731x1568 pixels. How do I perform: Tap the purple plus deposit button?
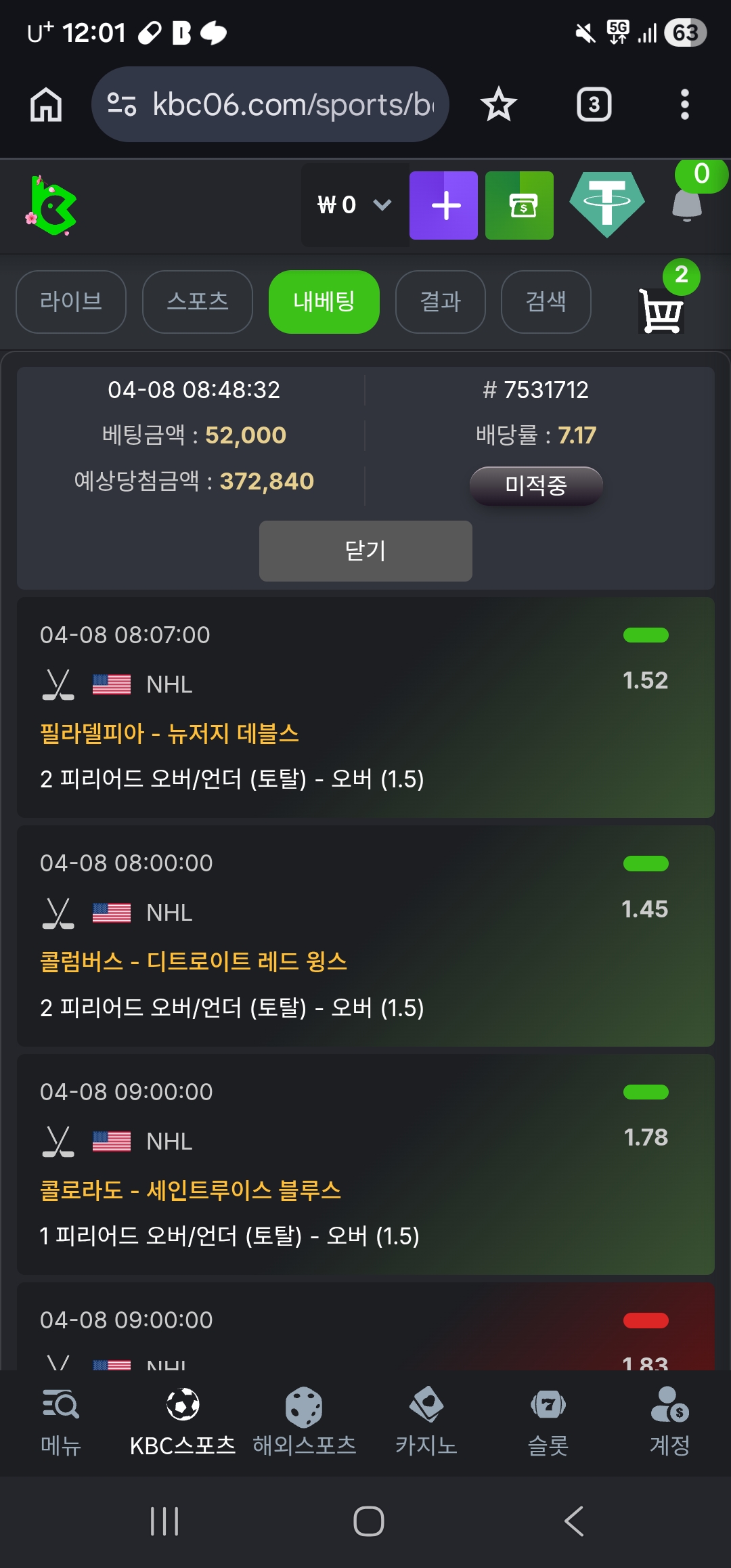[443, 205]
